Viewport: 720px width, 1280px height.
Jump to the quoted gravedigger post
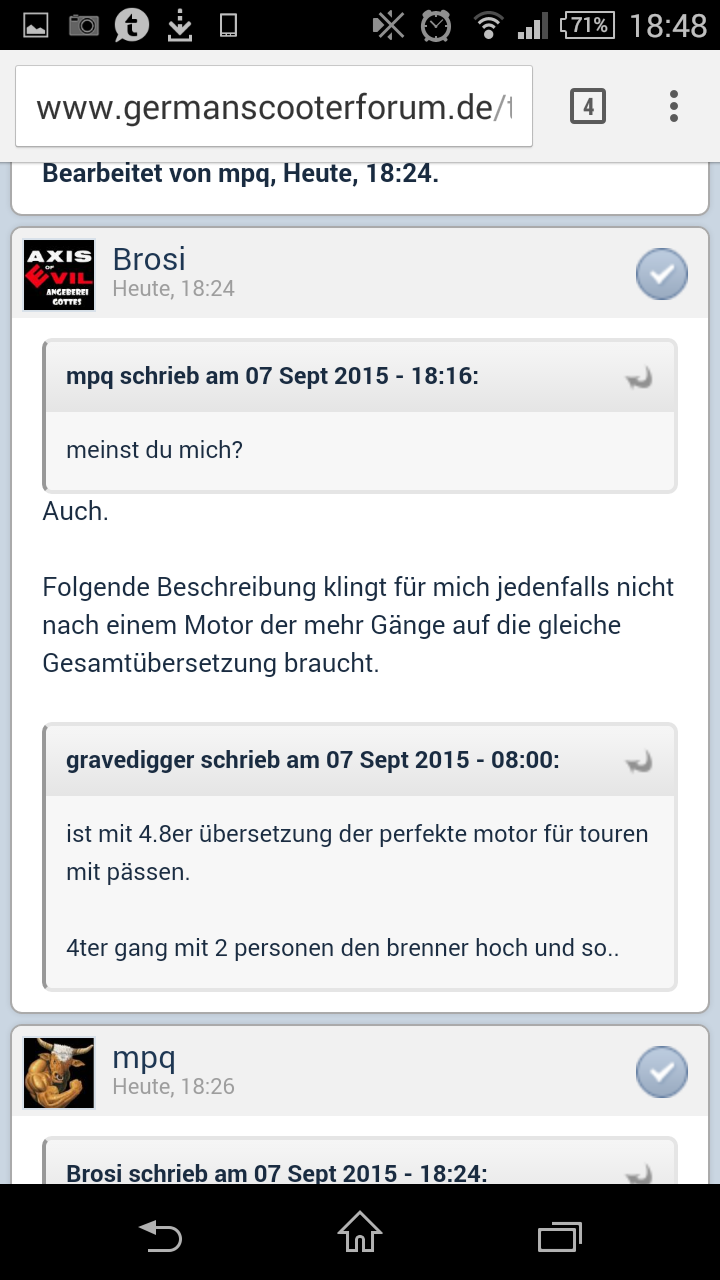pyautogui.click(x=639, y=762)
